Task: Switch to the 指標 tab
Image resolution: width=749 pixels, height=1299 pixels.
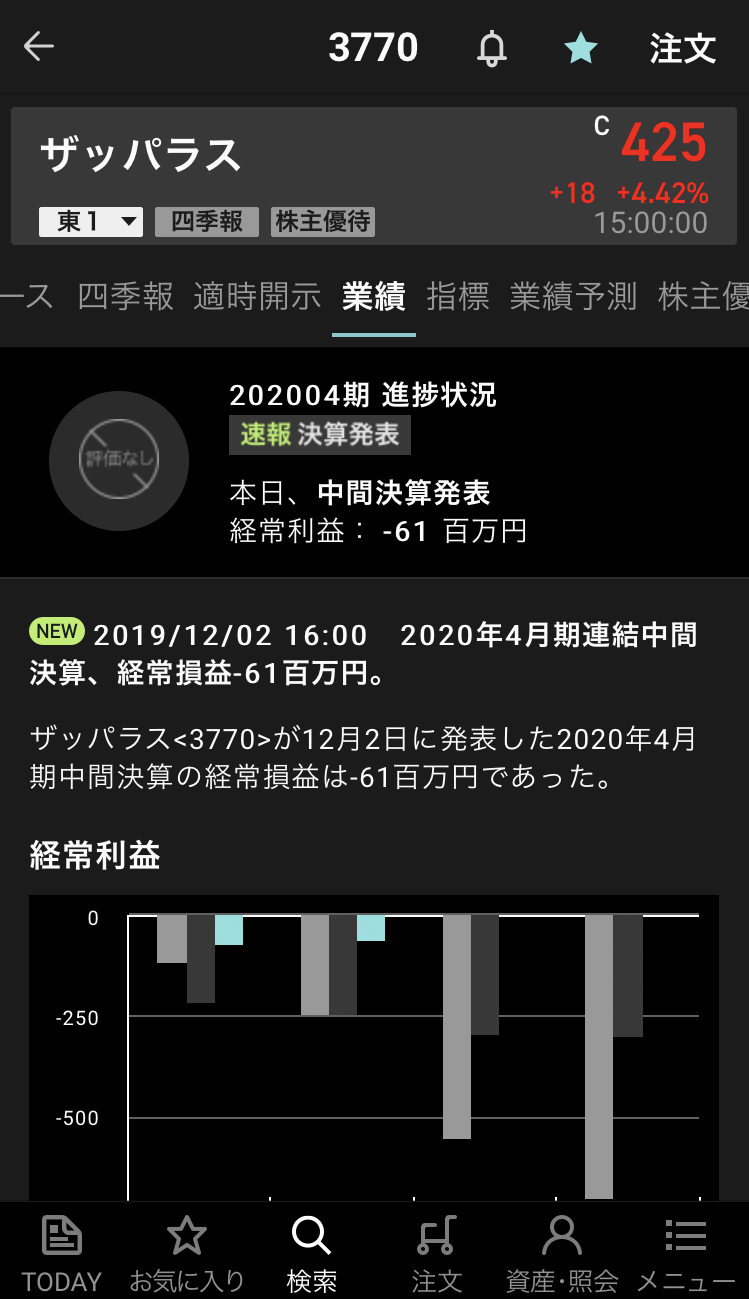Action: point(458,296)
